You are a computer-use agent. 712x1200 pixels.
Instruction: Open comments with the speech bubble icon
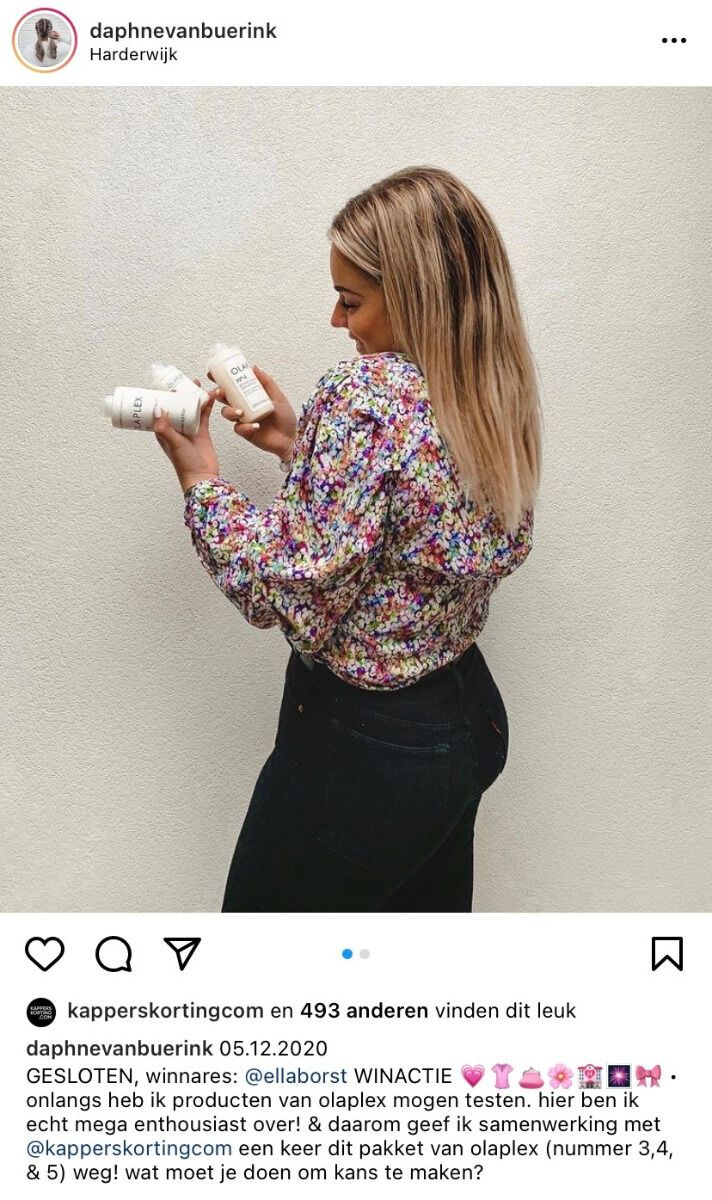[113, 954]
